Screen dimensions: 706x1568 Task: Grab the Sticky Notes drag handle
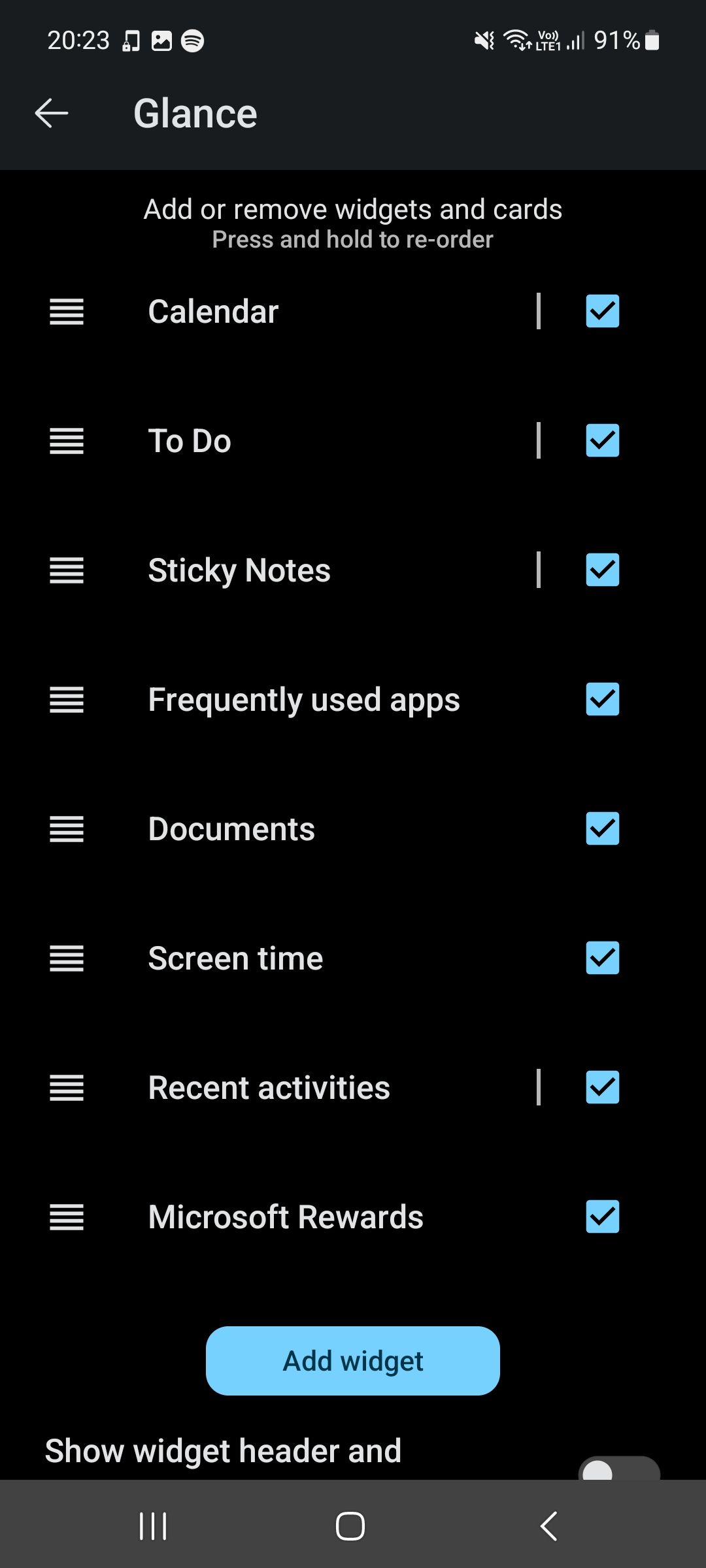[x=65, y=571]
